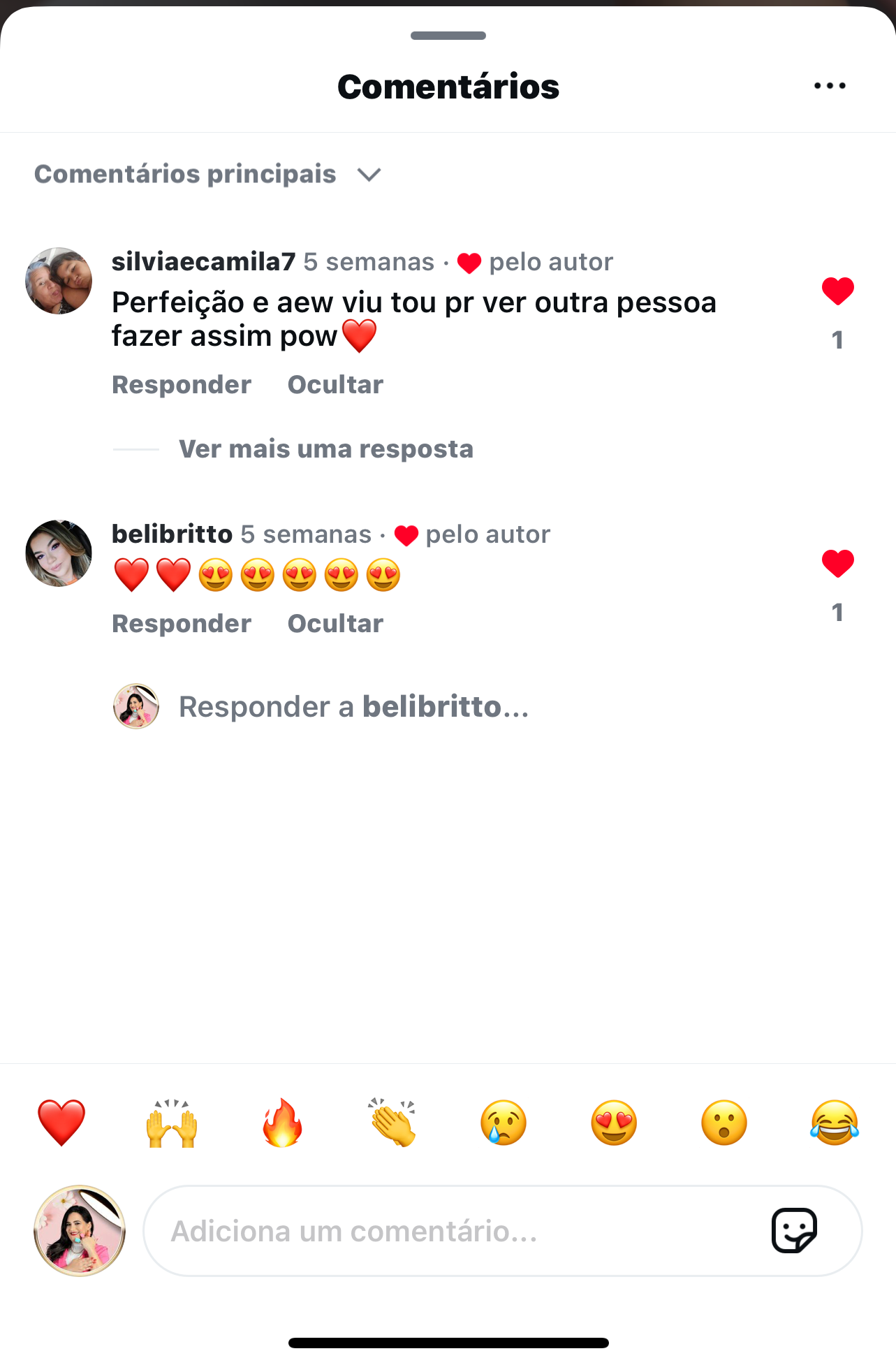
Task: Reply to silviaecamila7's comment
Action: tap(182, 385)
